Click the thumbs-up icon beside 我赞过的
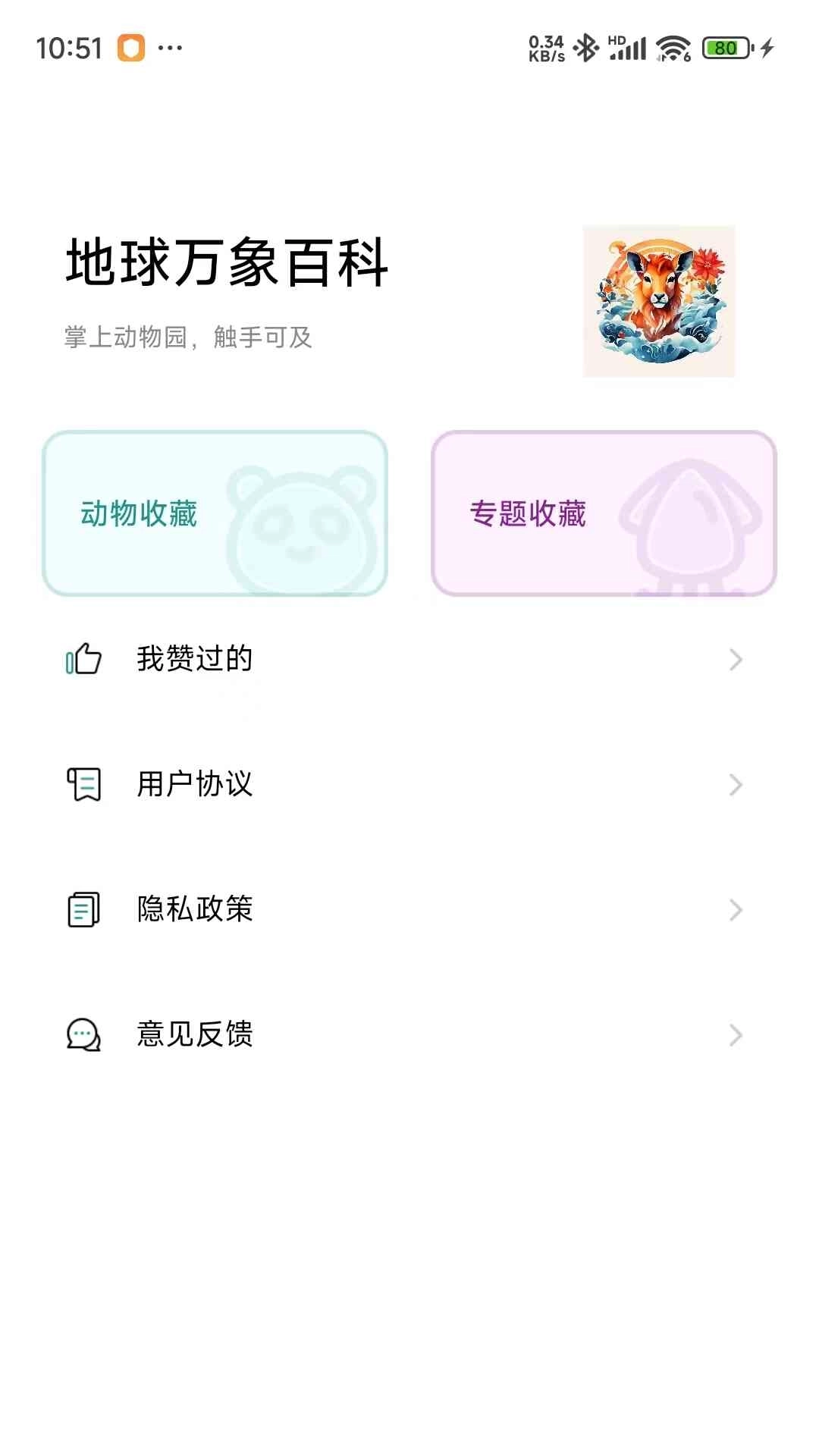The width and height of the screenshot is (819, 1456). (83, 660)
